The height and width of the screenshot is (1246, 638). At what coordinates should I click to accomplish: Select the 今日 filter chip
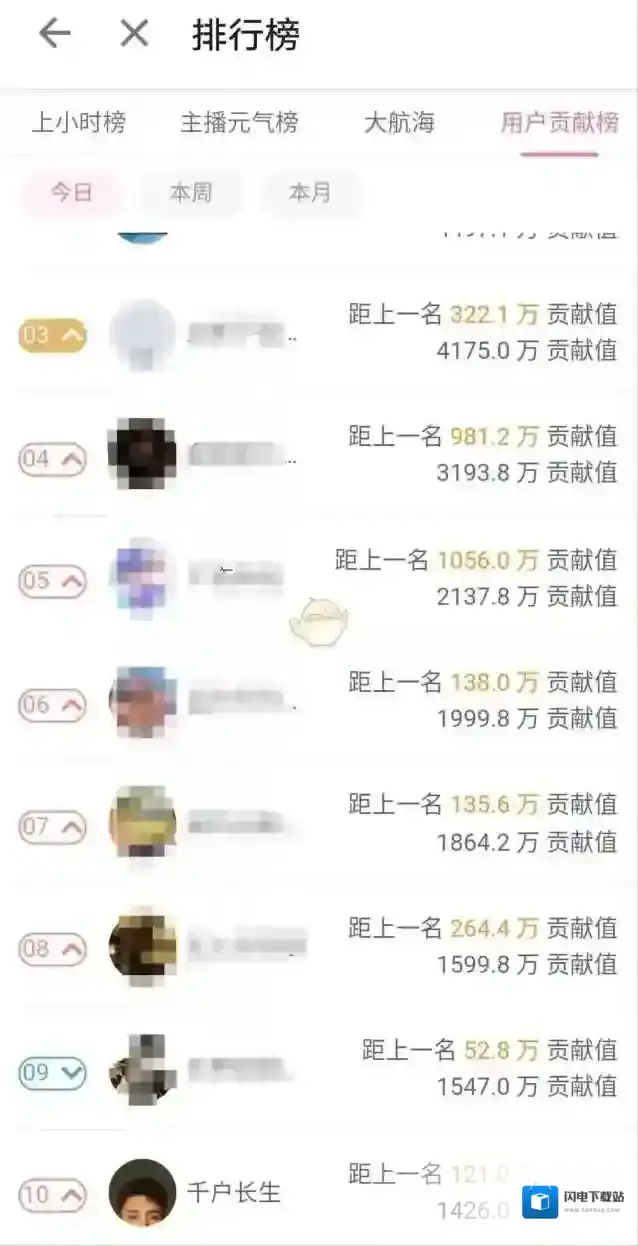coord(71,192)
